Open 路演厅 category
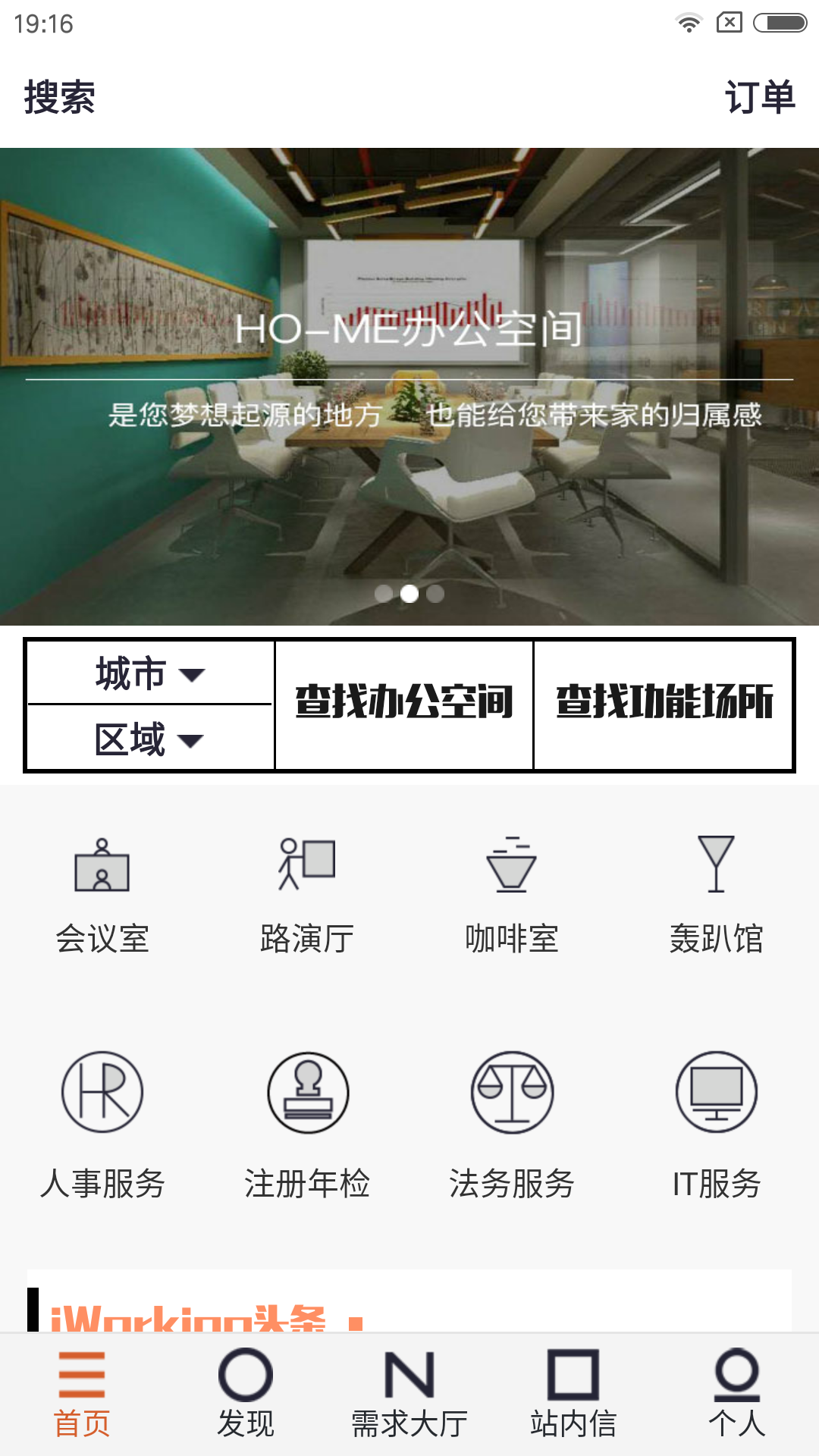 [307, 895]
